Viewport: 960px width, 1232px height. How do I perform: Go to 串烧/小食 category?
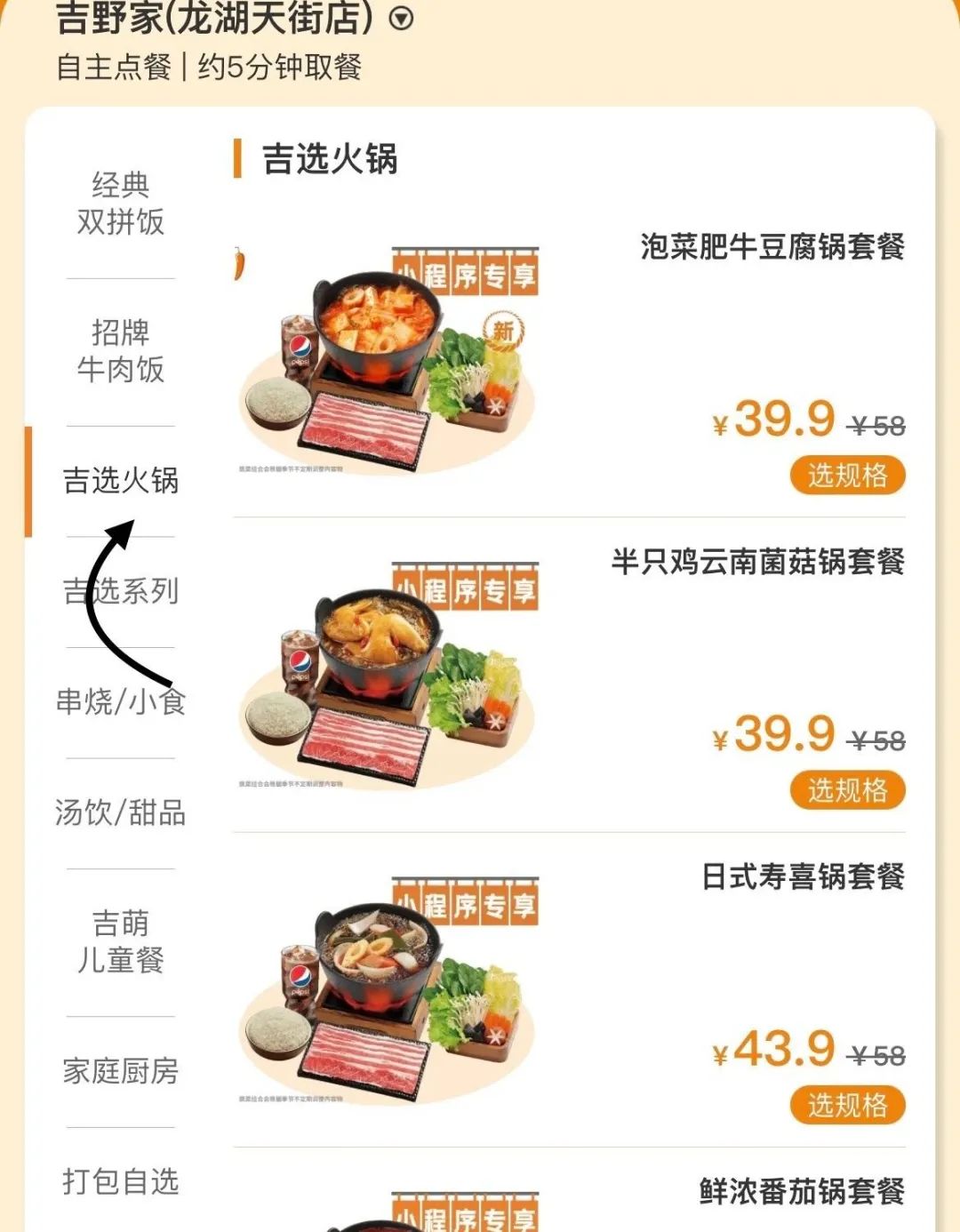pyautogui.click(x=120, y=702)
